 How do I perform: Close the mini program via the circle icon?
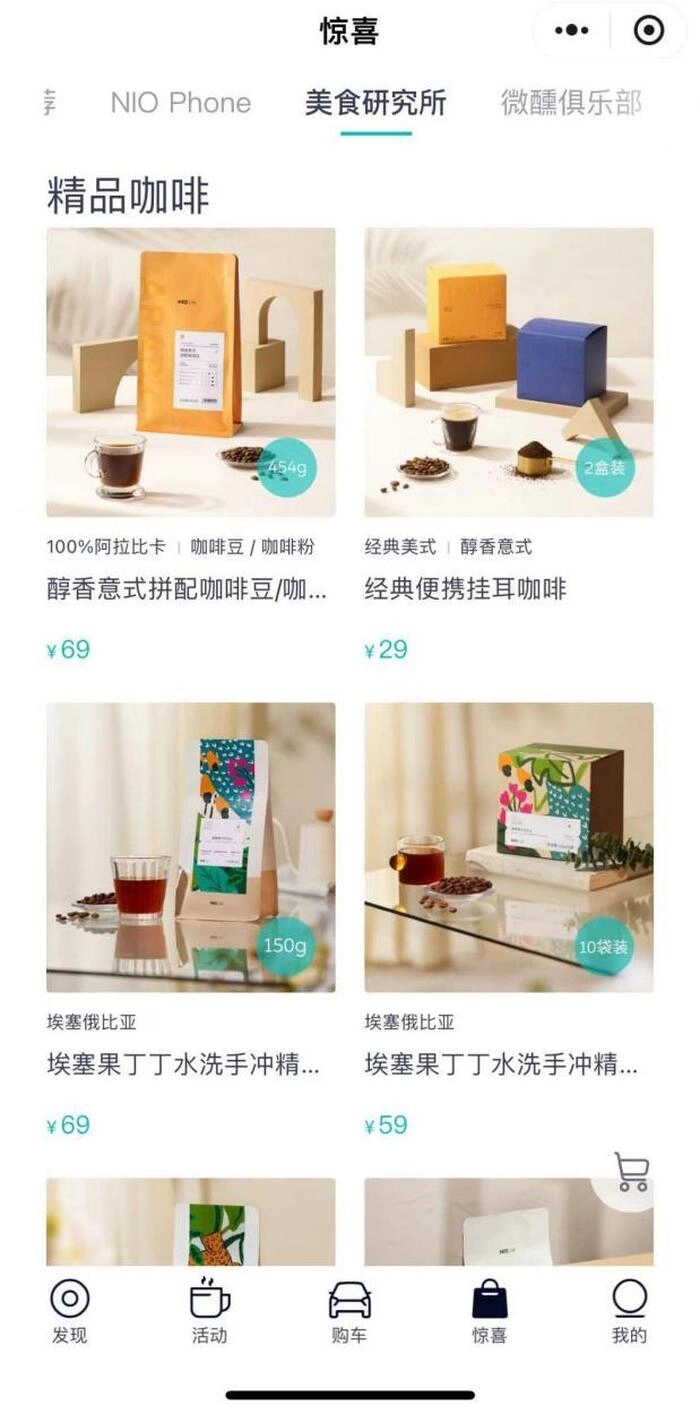649,31
